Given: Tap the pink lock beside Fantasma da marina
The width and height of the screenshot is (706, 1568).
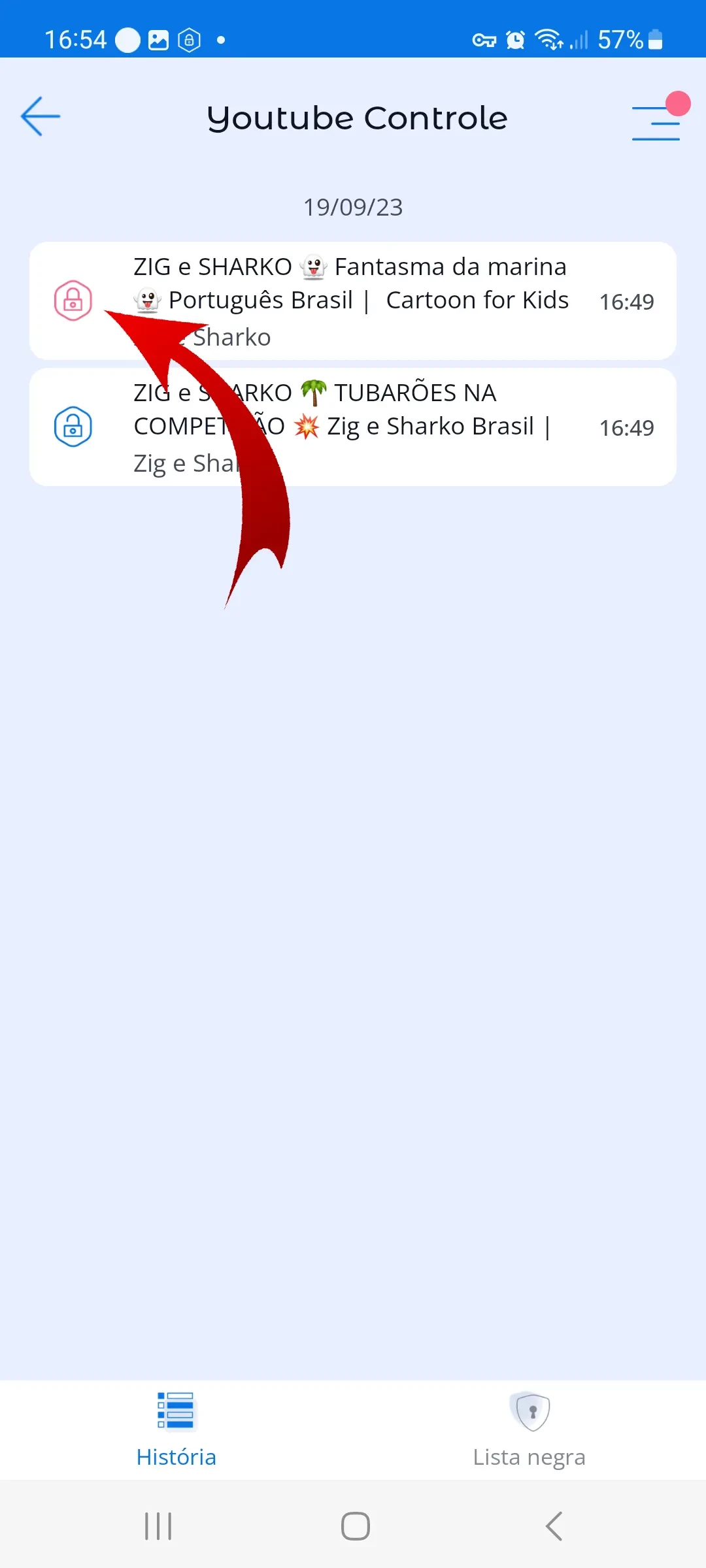Looking at the screenshot, I should [73, 301].
